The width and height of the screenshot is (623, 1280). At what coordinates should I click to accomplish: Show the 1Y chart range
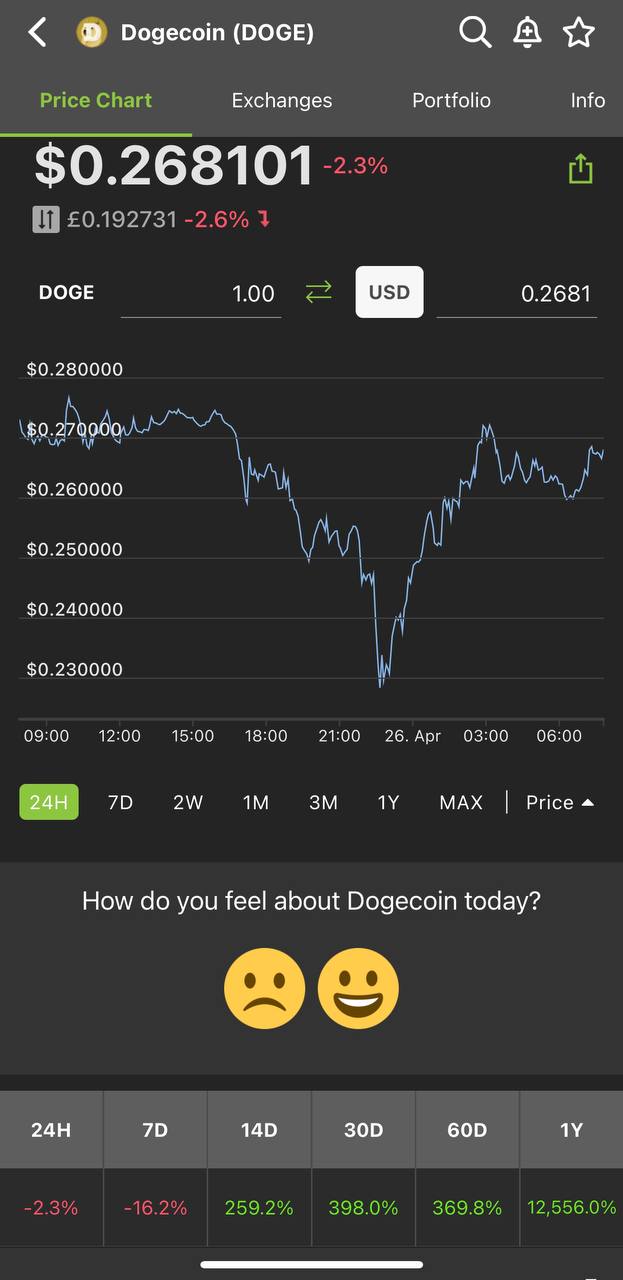tap(388, 802)
